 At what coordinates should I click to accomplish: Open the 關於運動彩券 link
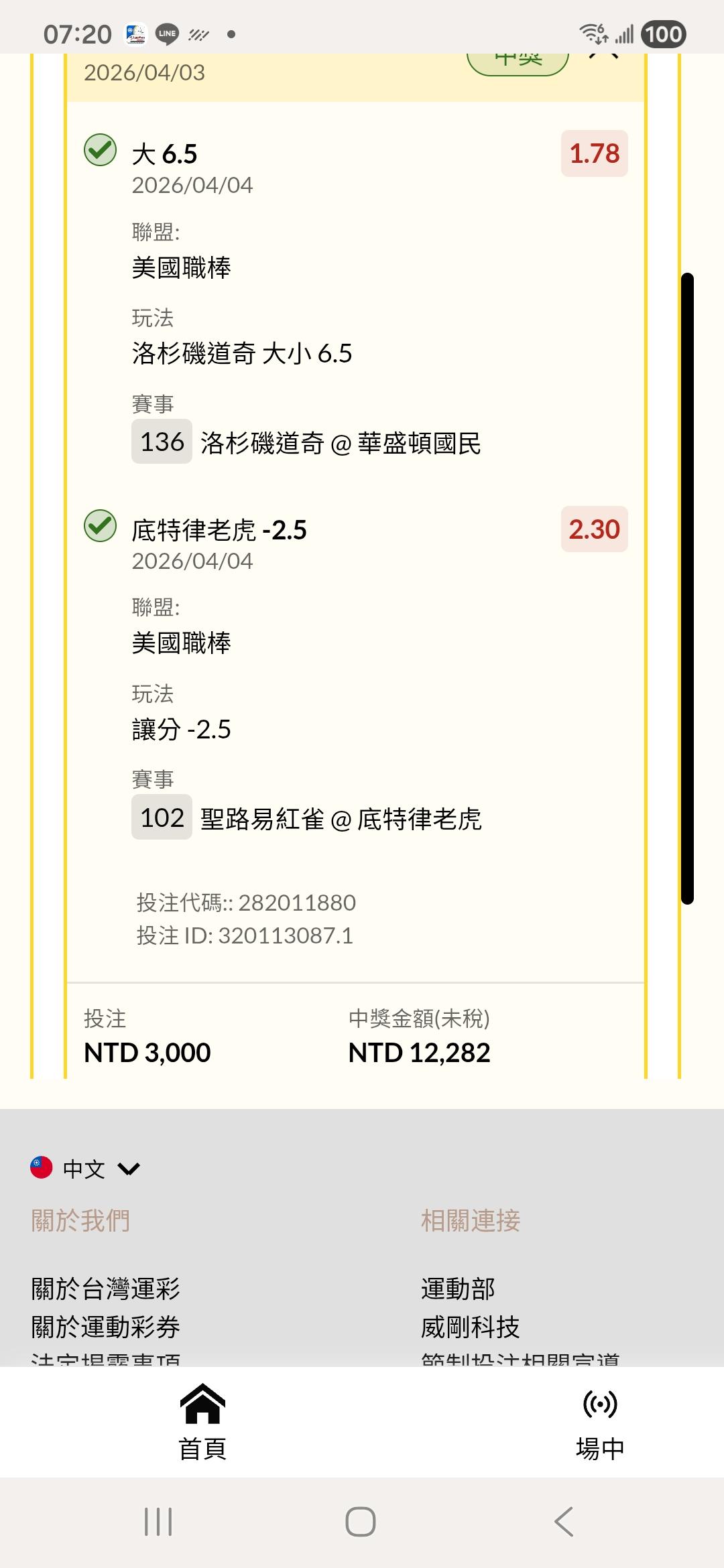(106, 1327)
